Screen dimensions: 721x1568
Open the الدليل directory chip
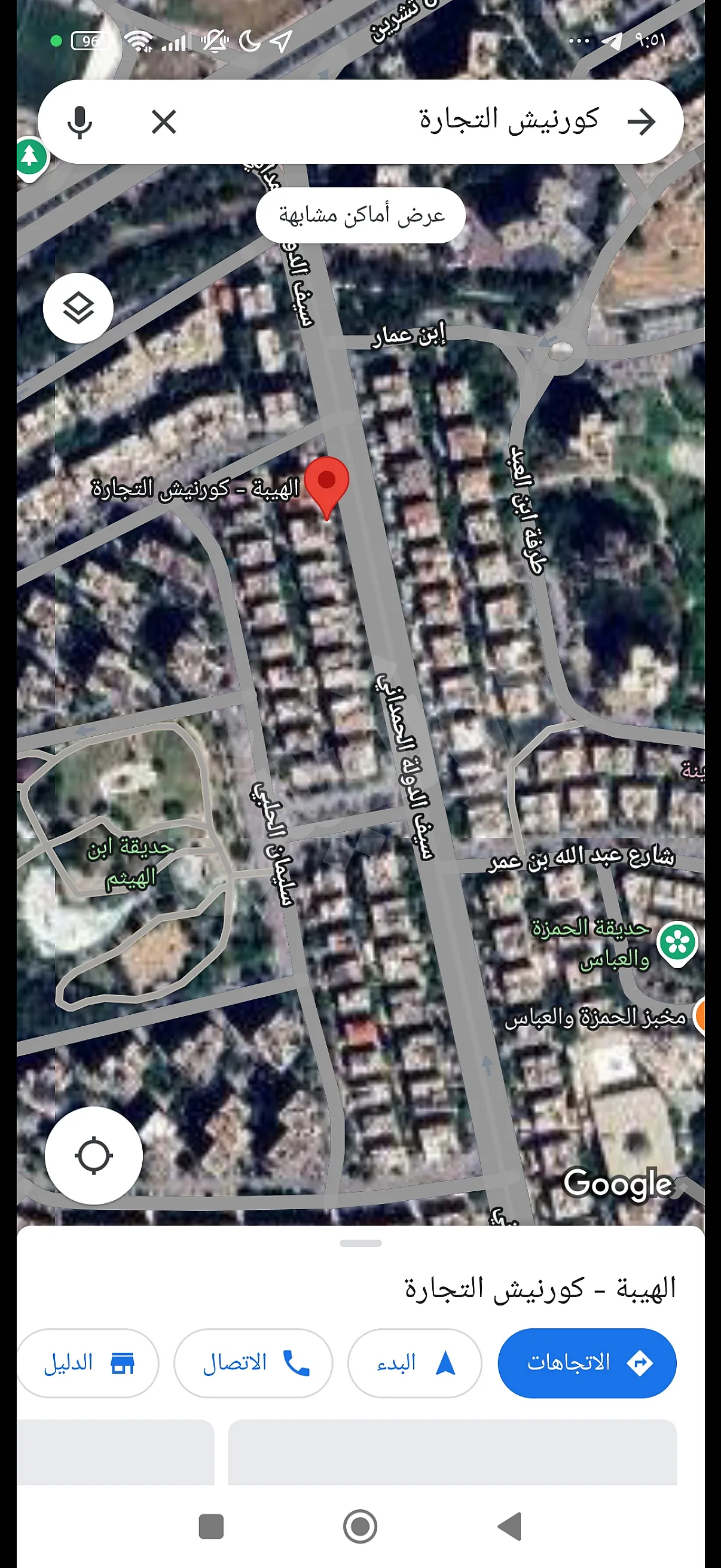click(x=88, y=1363)
